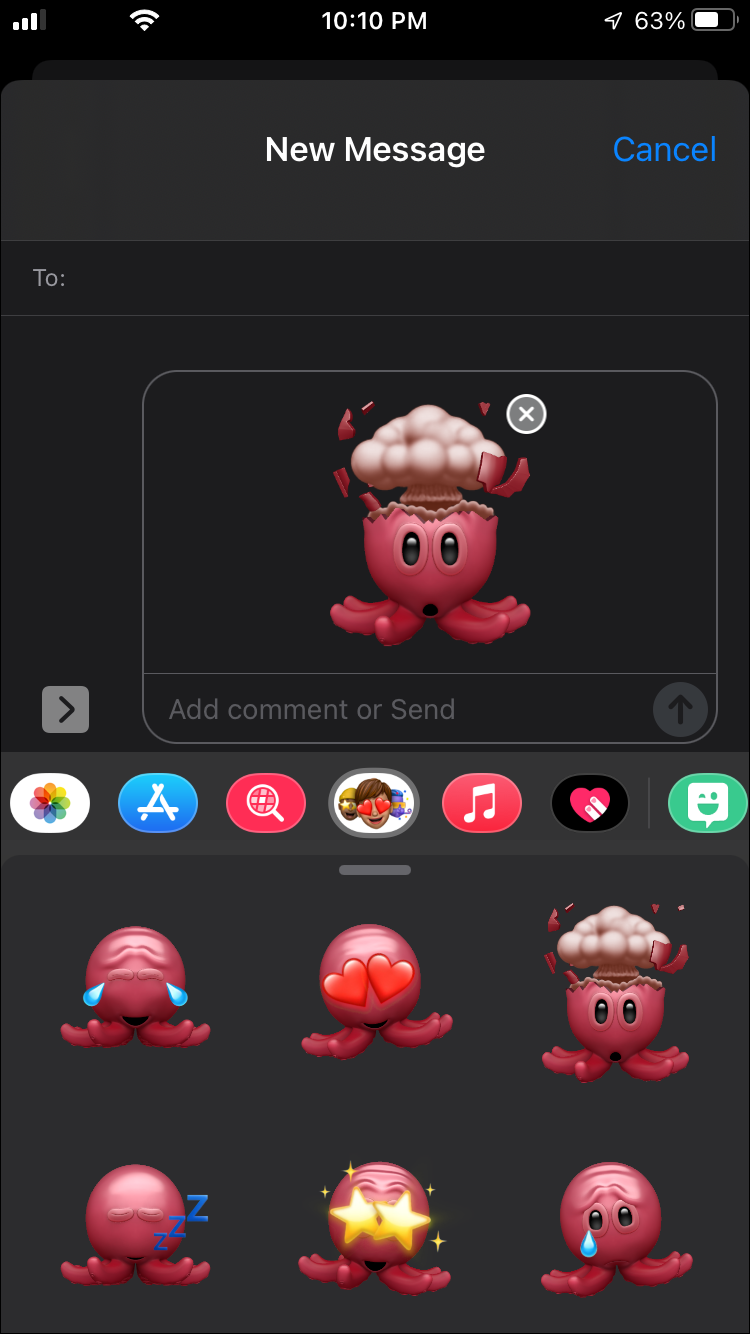Image resolution: width=750 pixels, height=1334 pixels.
Task: Open the #images search app
Action: pos(266,803)
